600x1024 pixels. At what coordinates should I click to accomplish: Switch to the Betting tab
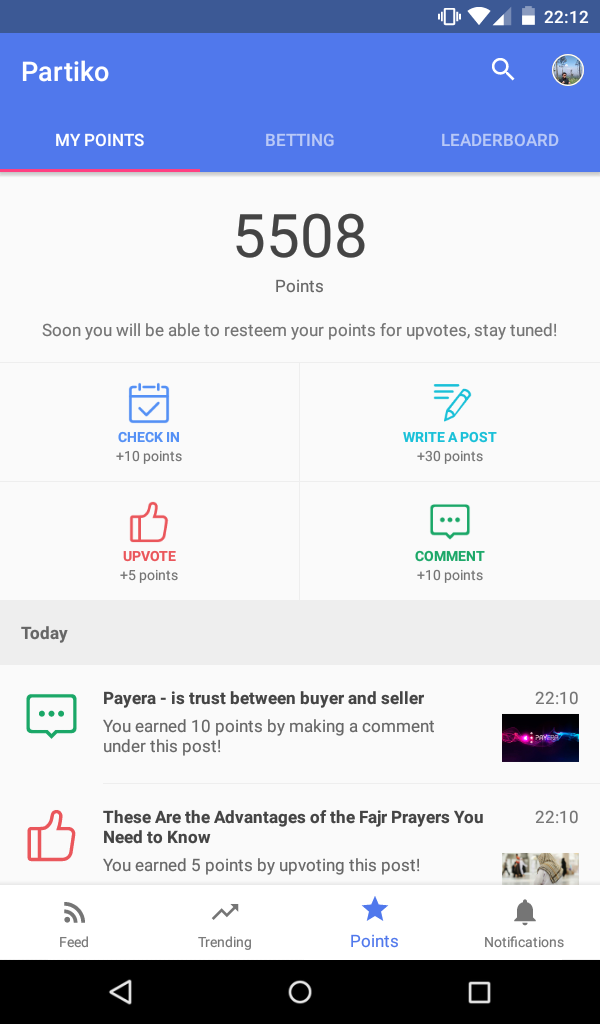(299, 141)
